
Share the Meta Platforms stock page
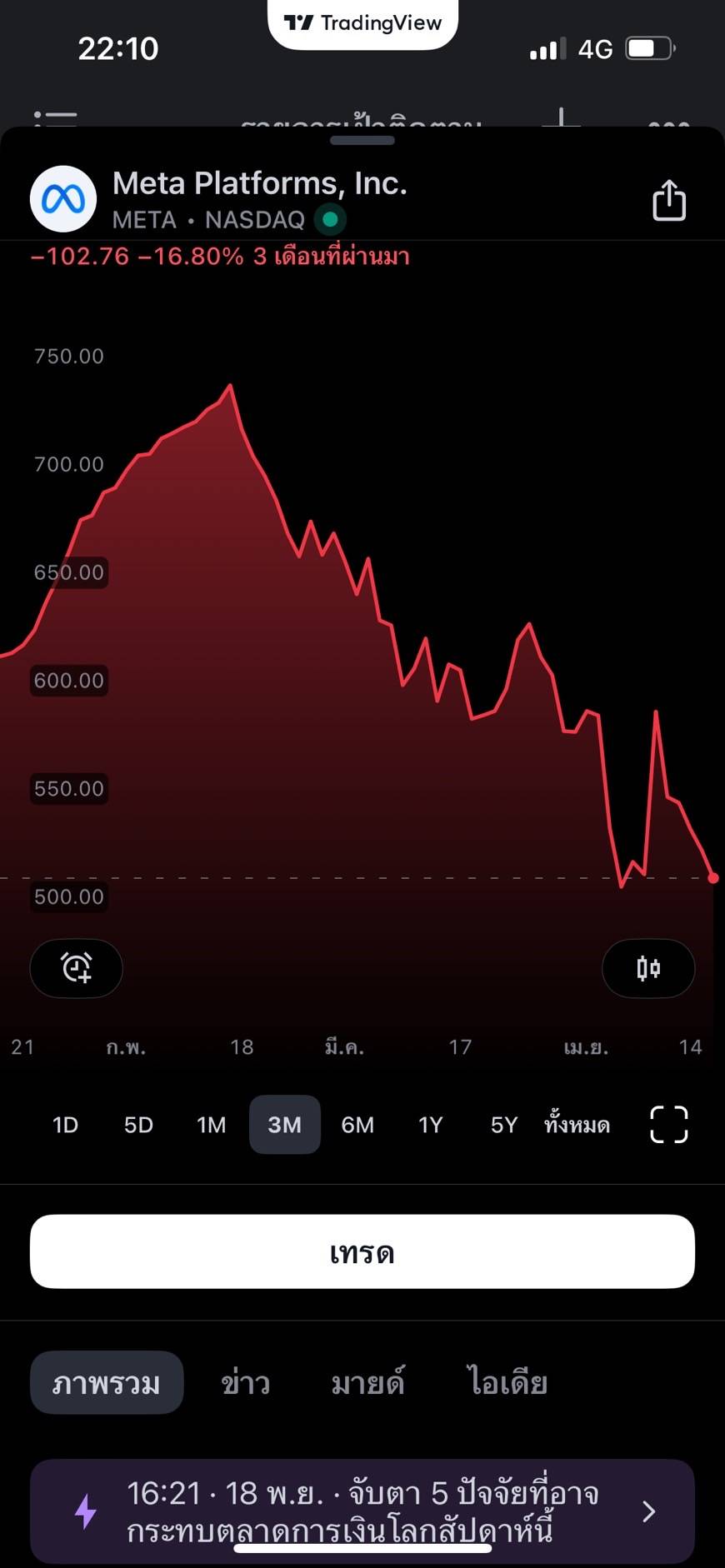(668, 200)
